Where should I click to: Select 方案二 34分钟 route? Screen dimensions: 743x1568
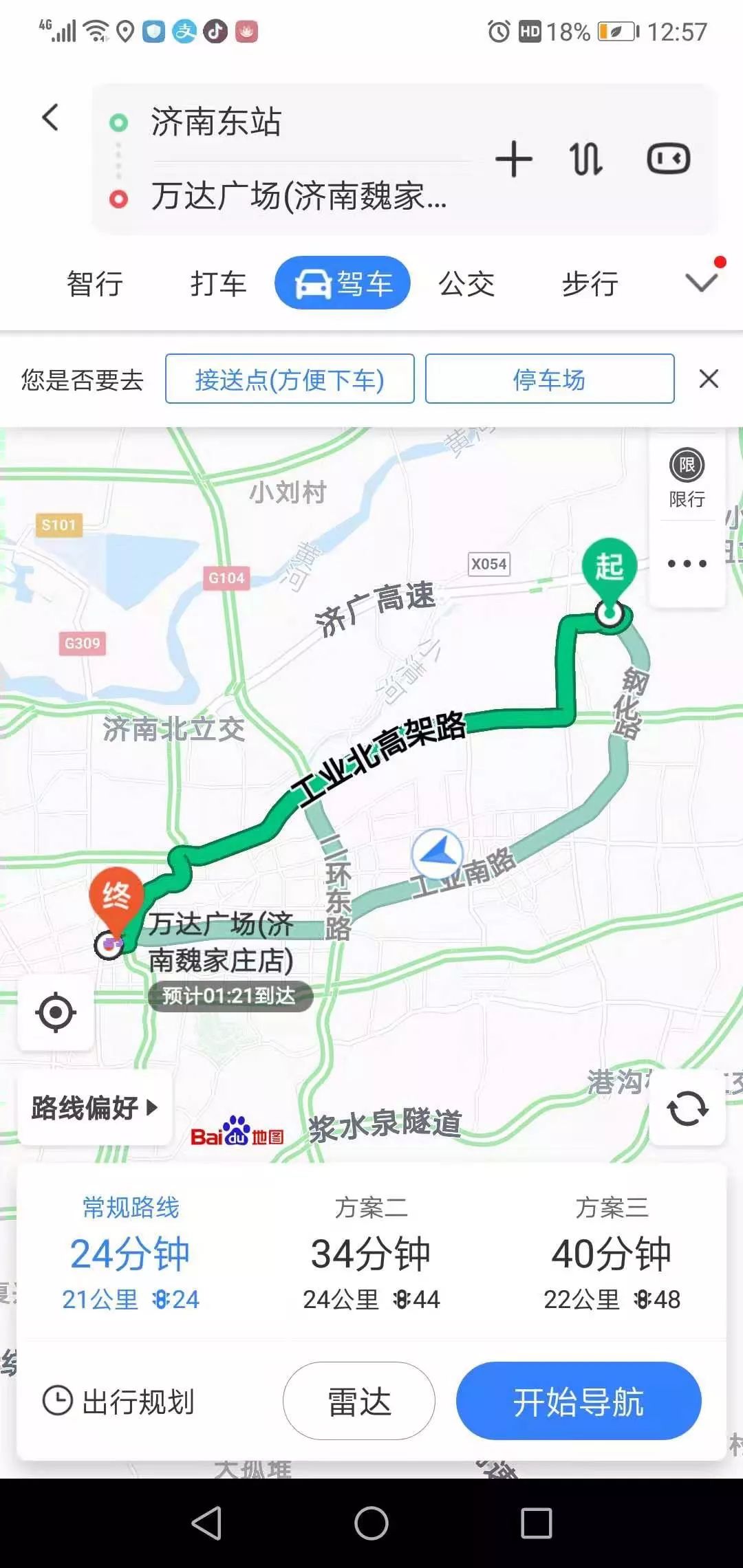(x=371, y=1255)
